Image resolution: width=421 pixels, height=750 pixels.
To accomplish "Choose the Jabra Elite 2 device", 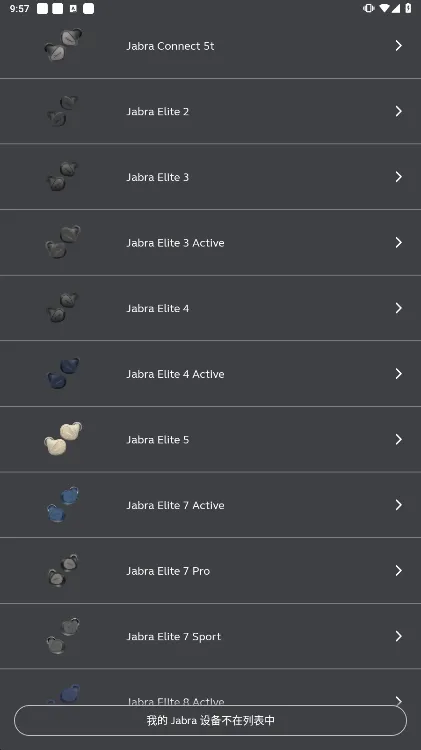I will click(210, 111).
